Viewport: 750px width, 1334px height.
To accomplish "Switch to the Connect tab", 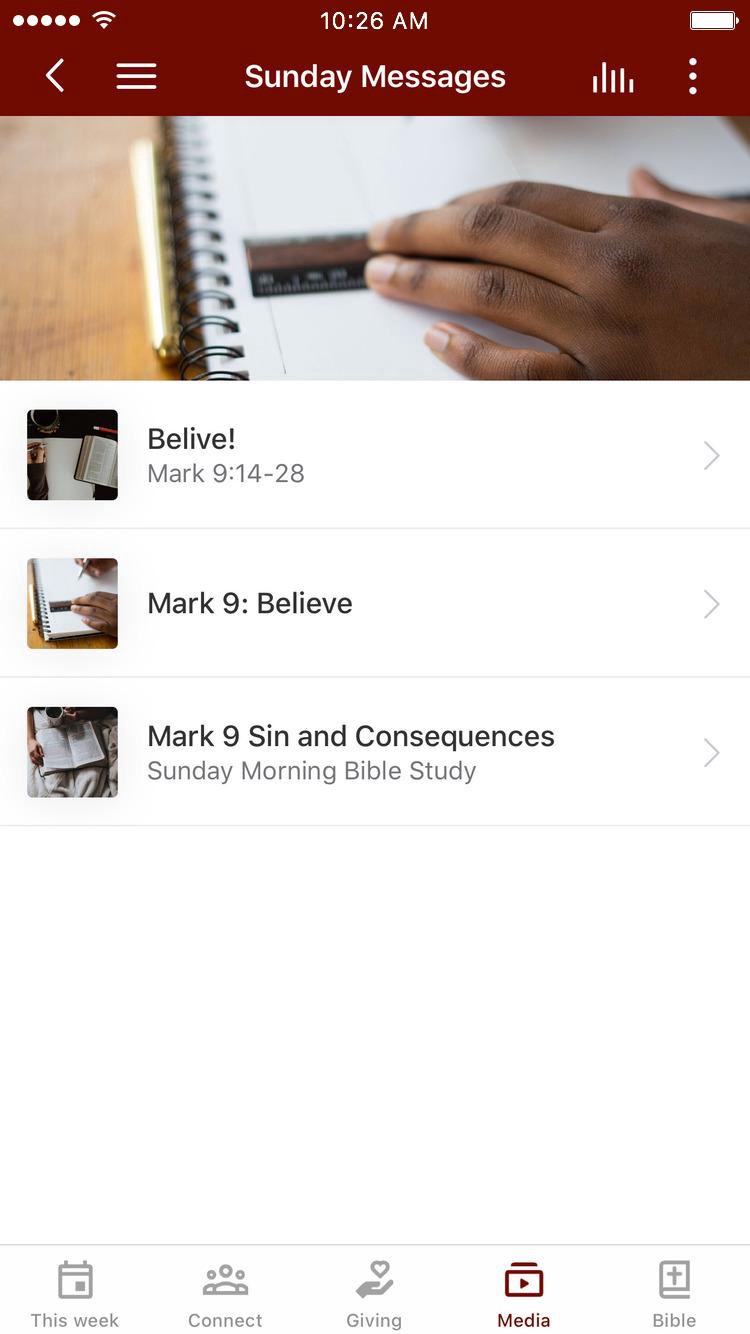I will point(225,1294).
